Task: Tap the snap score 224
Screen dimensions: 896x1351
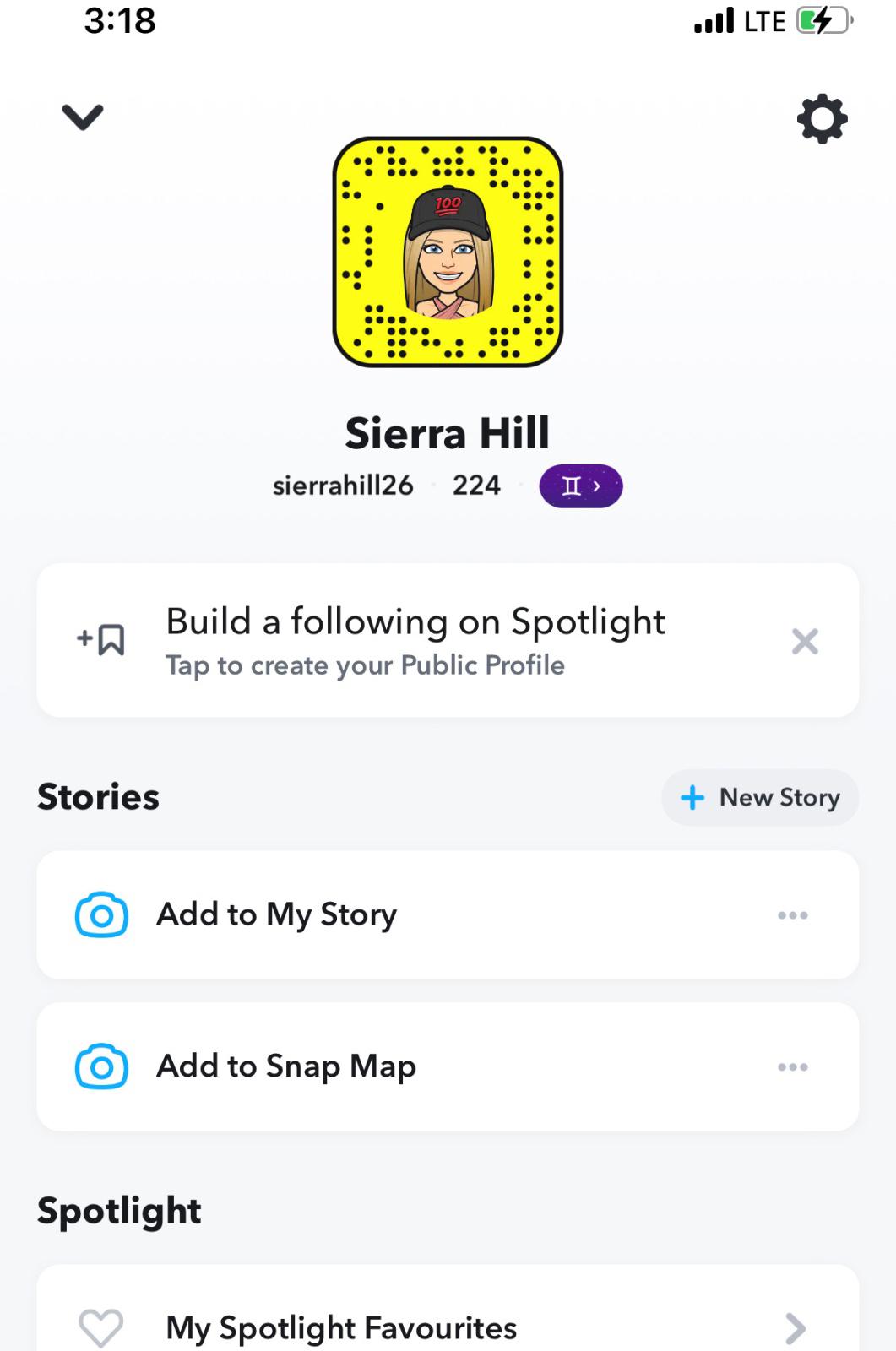Action: point(476,486)
